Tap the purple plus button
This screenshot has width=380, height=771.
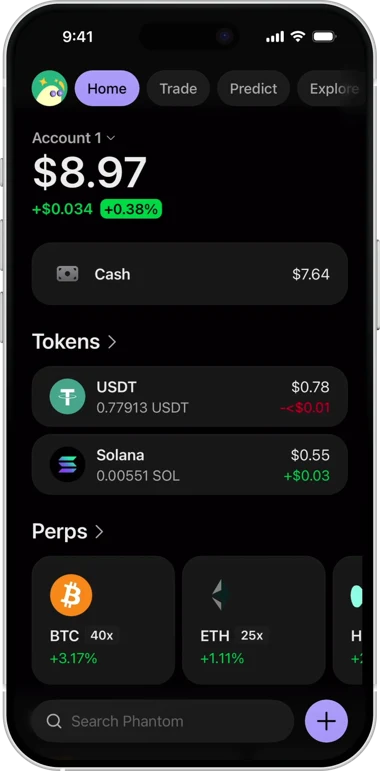click(x=326, y=721)
